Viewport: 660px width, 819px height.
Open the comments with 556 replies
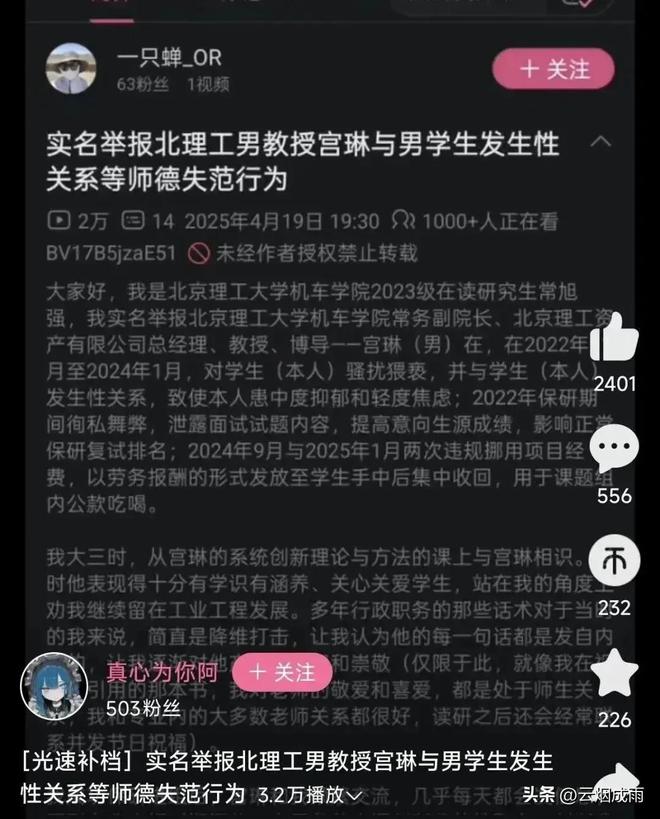click(614, 451)
